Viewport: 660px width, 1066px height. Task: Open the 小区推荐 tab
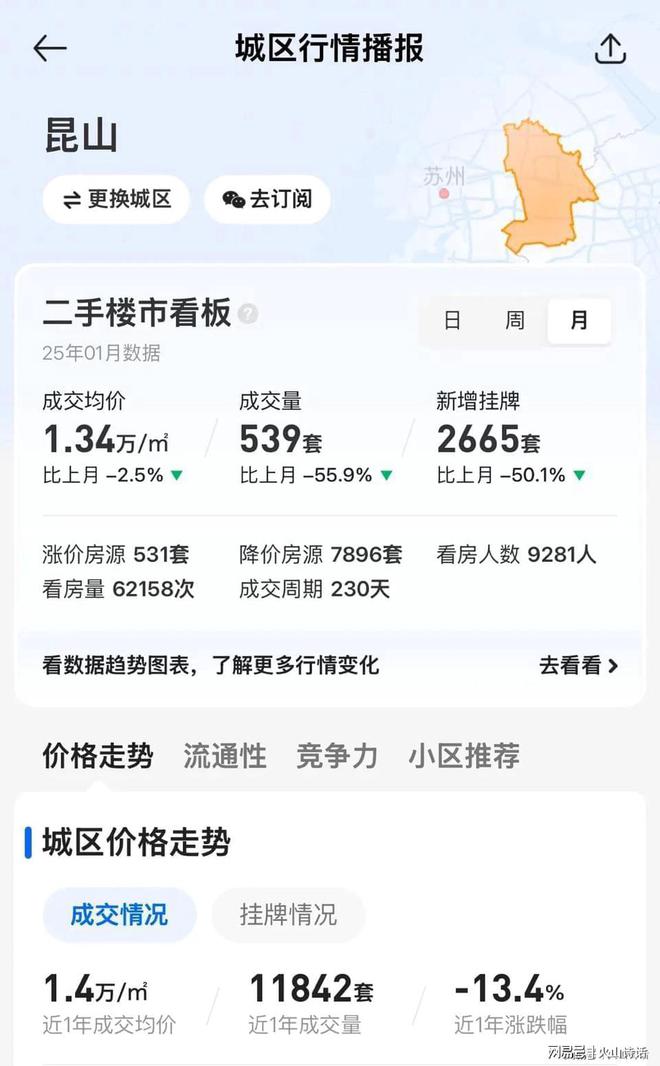tap(464, 756)
